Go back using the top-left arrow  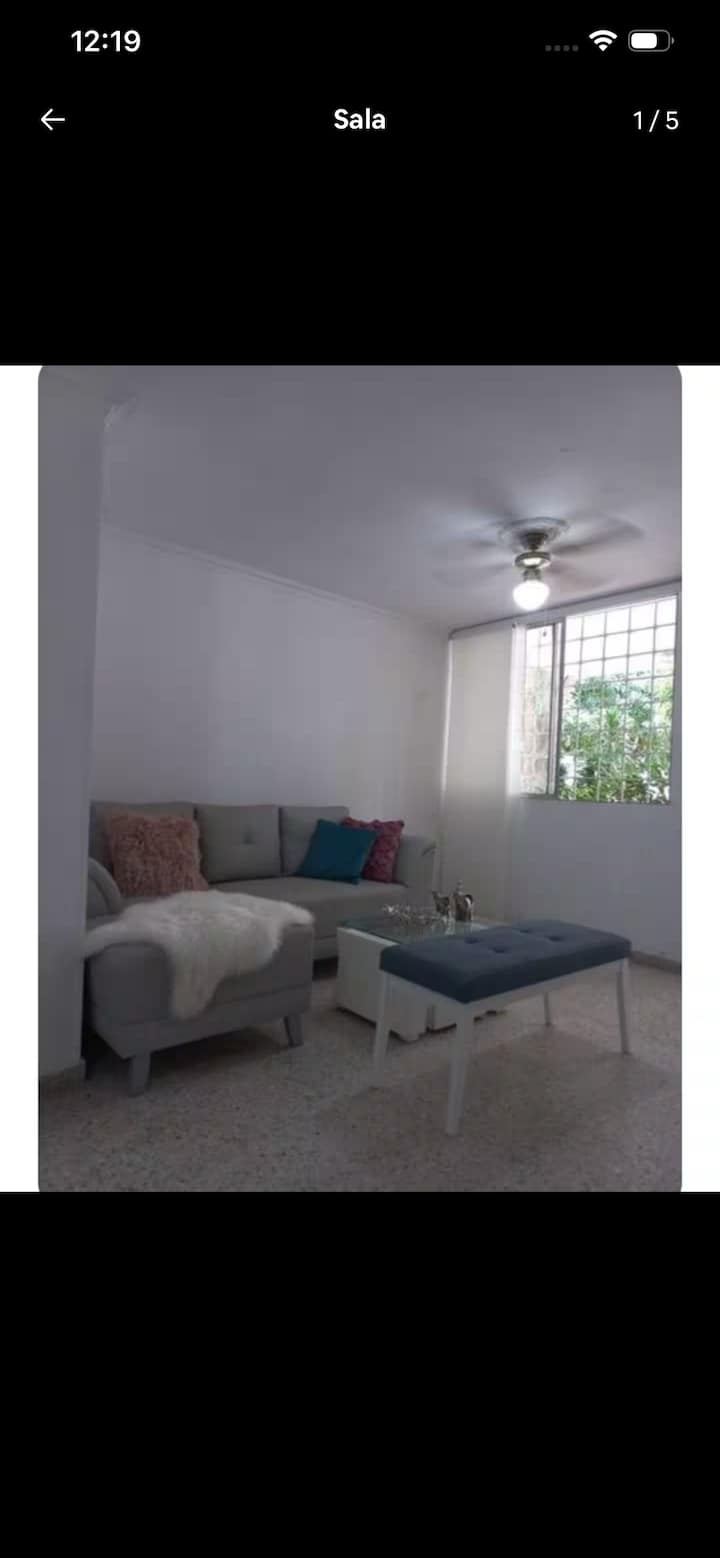(x=52, y=120)
